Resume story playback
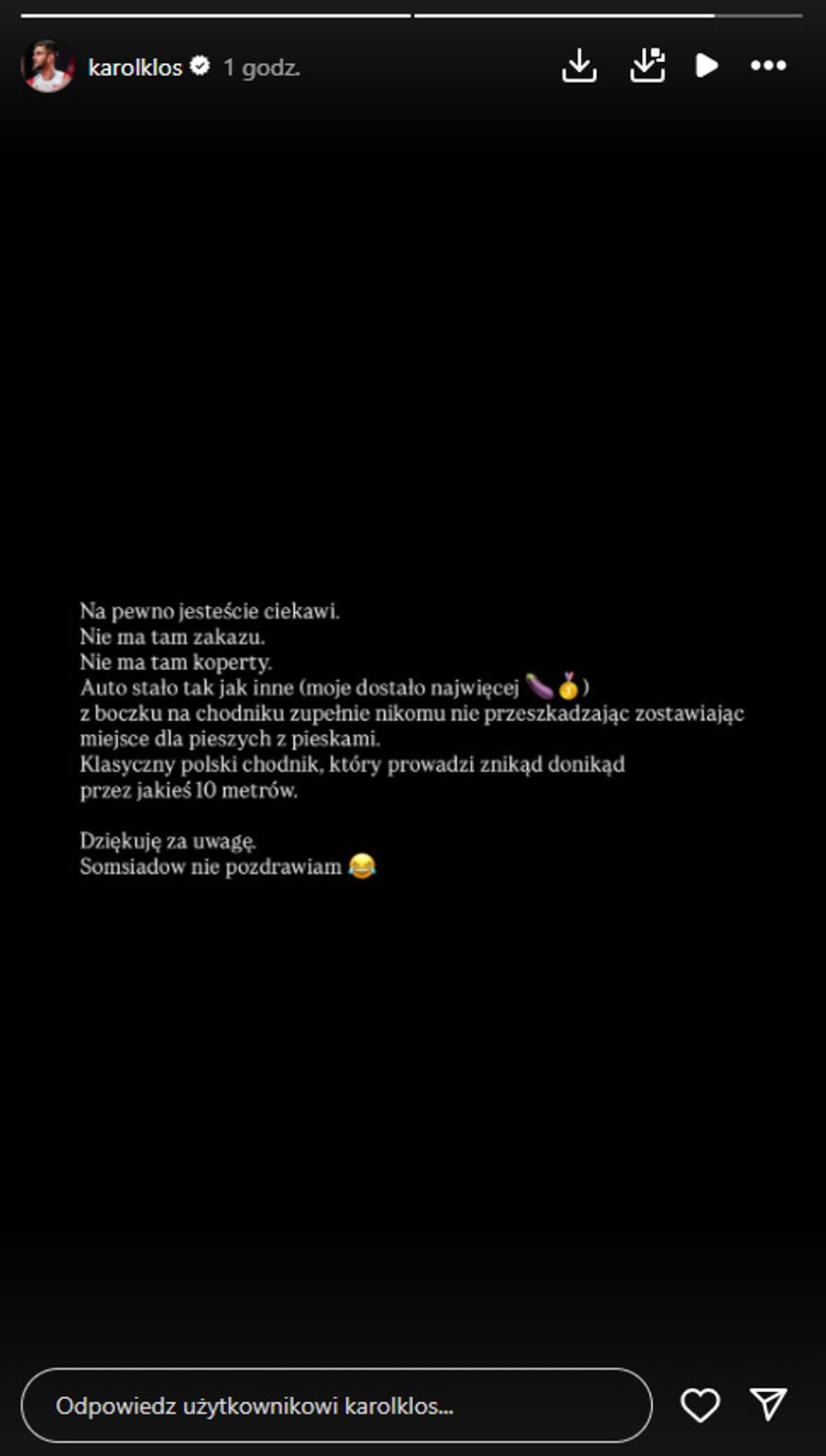 pos(706,66)
